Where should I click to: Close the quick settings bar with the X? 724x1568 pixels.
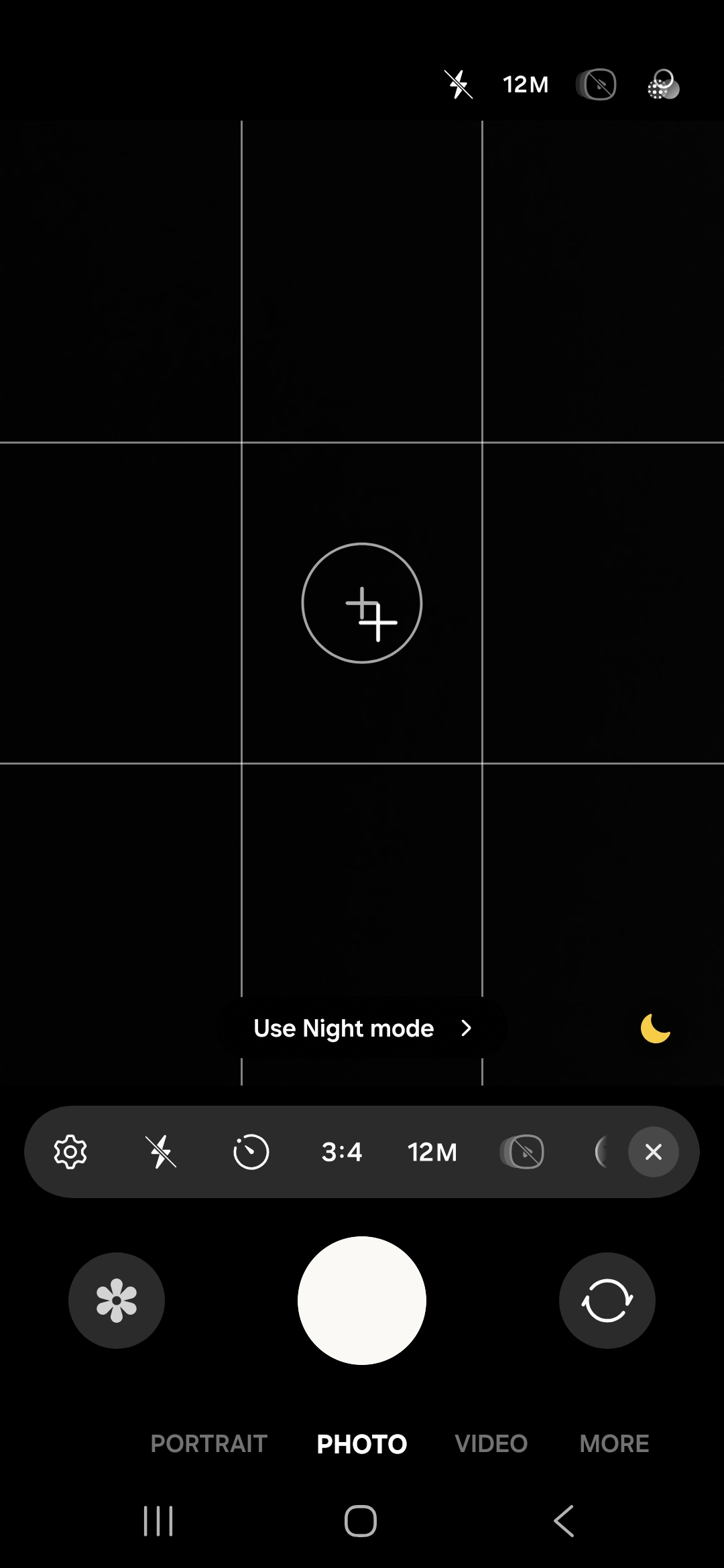point(654,1152)
